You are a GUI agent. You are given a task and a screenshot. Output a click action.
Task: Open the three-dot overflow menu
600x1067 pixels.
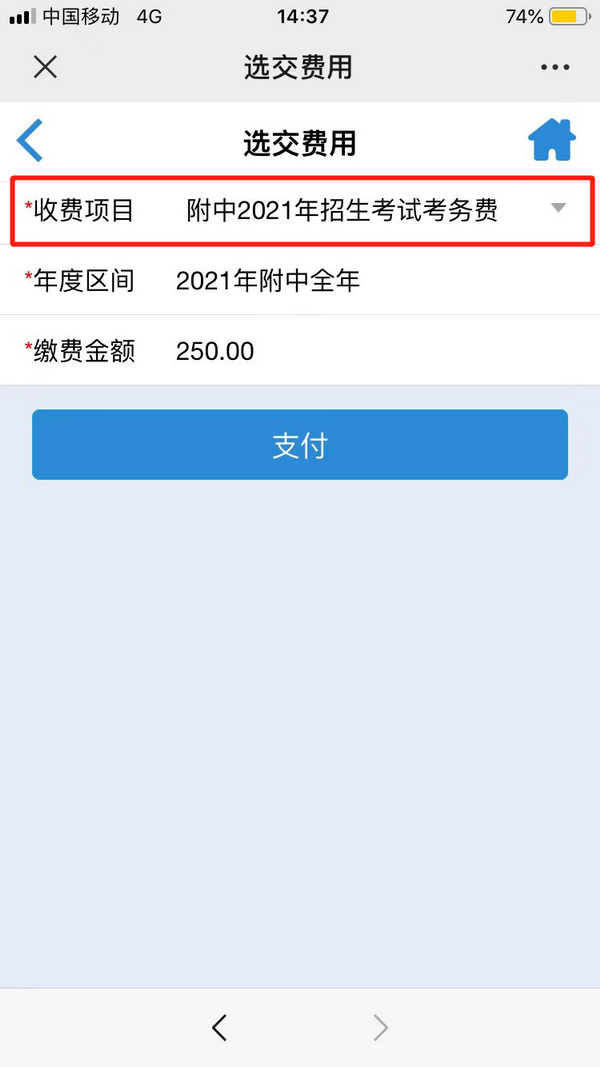pyautogui.click(x=554, y=67)
